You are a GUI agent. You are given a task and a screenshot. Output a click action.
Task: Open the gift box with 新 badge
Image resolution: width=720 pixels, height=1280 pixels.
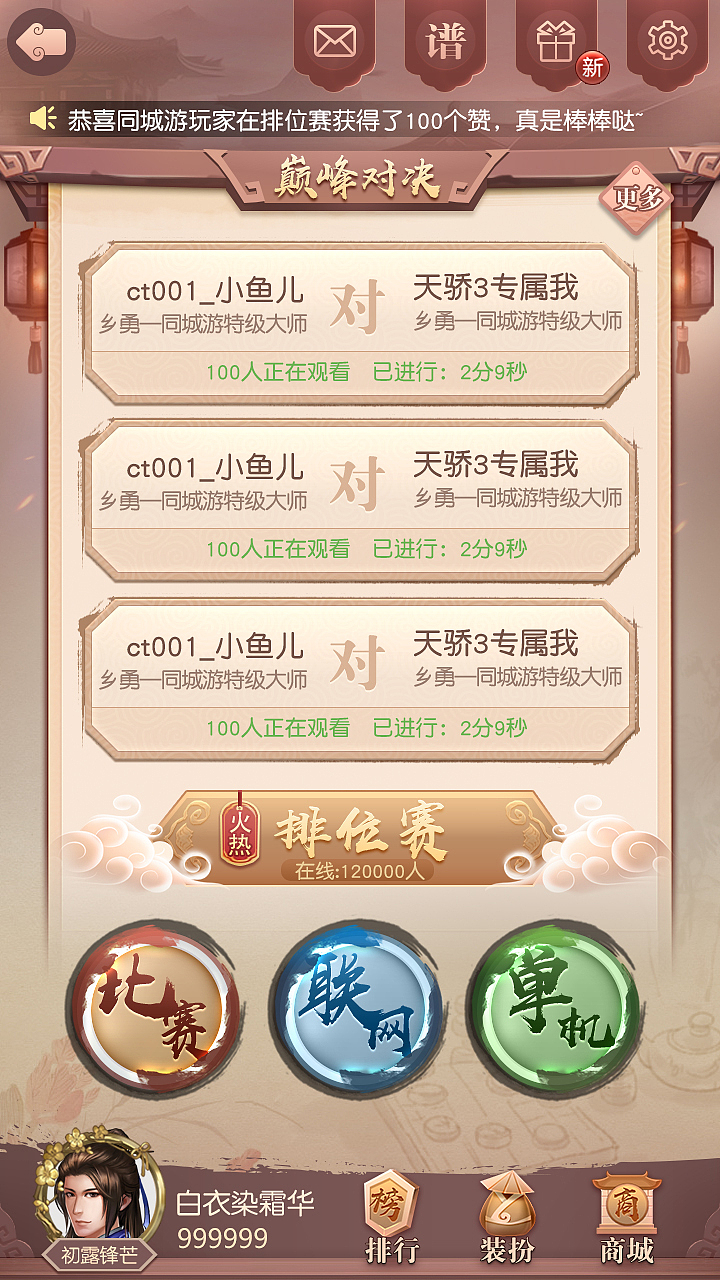pyautogui.click(x=557, y=42)
